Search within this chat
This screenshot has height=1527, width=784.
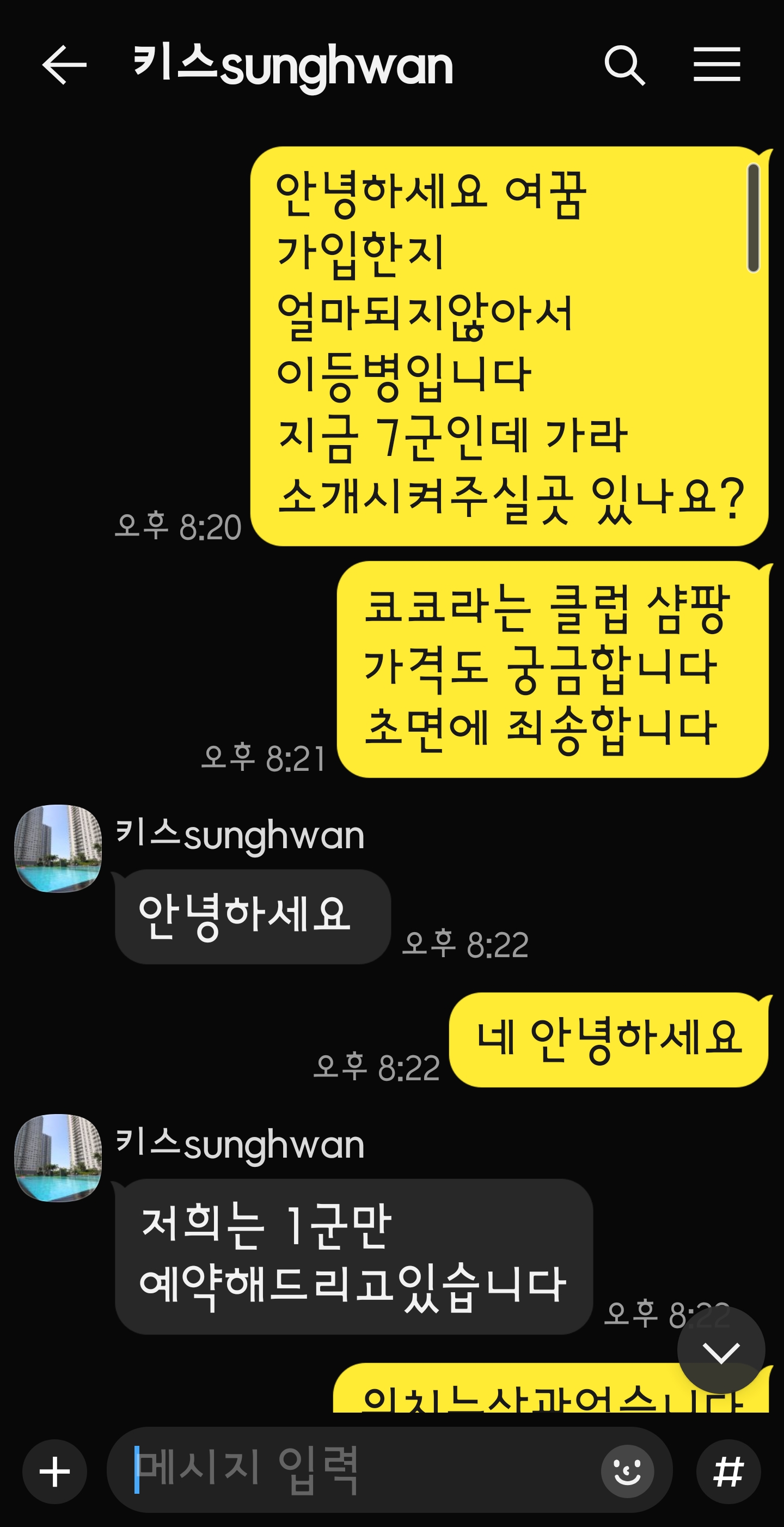click(x=624, y=65)
